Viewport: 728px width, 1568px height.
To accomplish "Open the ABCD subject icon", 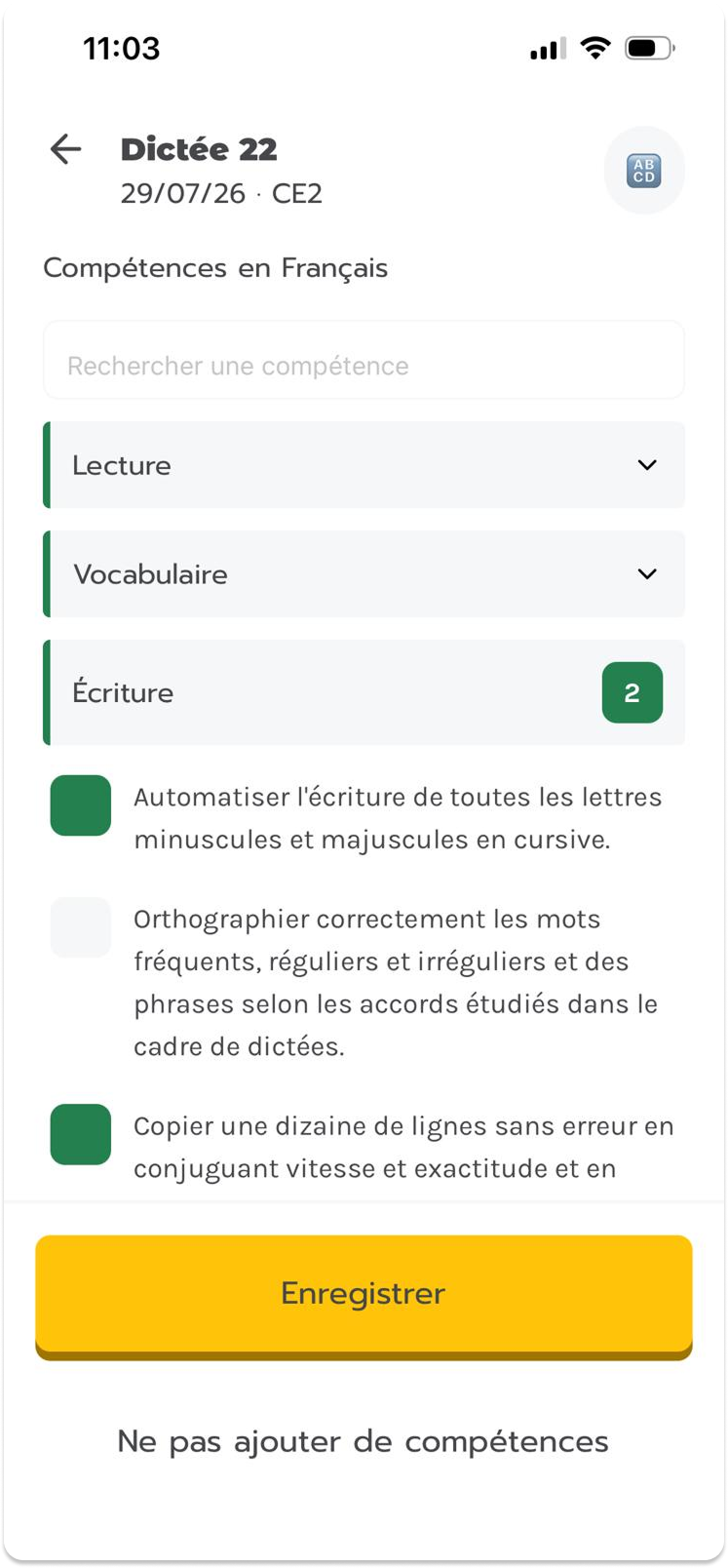I will tap(644, 171).
